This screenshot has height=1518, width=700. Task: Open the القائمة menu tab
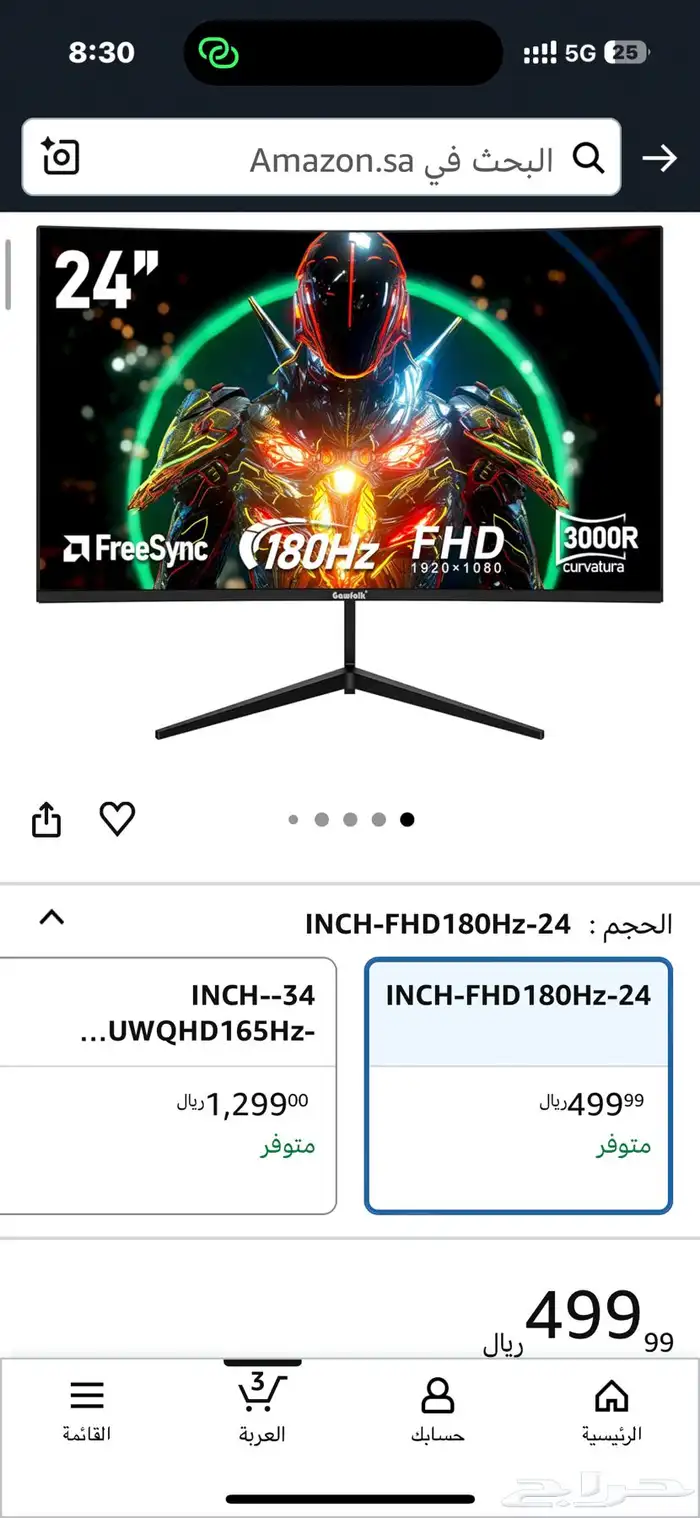click(x=87, y=1410)
